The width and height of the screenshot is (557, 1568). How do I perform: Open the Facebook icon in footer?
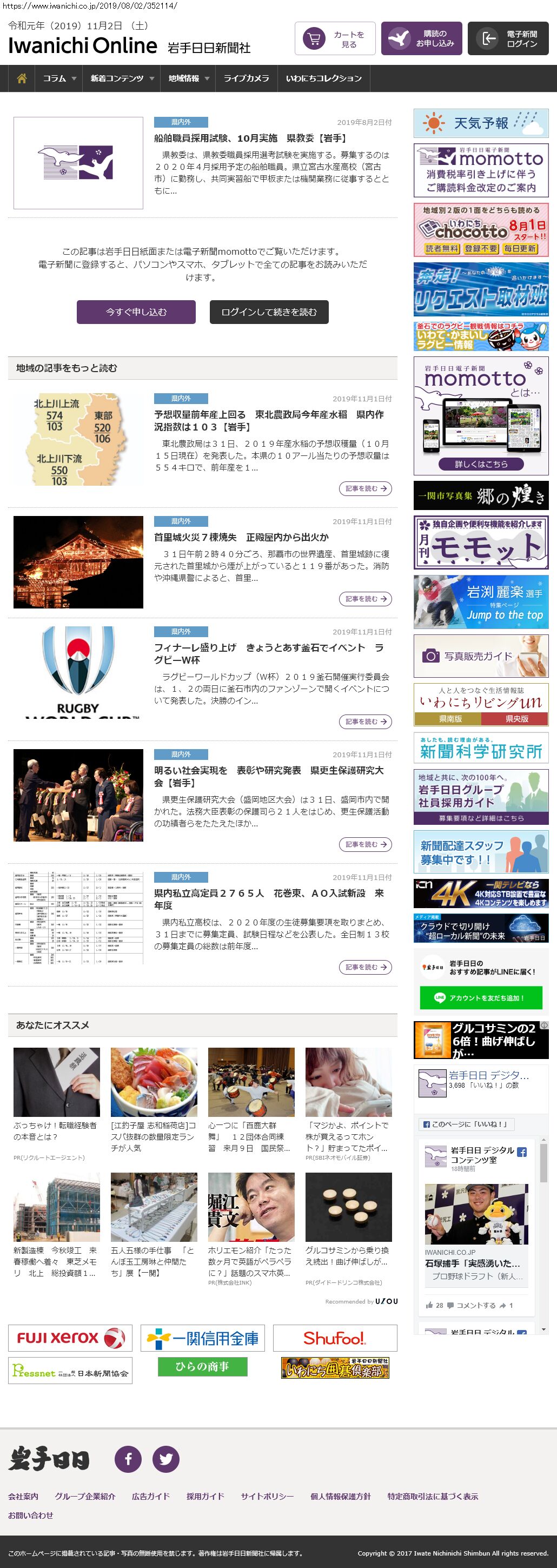click(x=129, y=1459)
